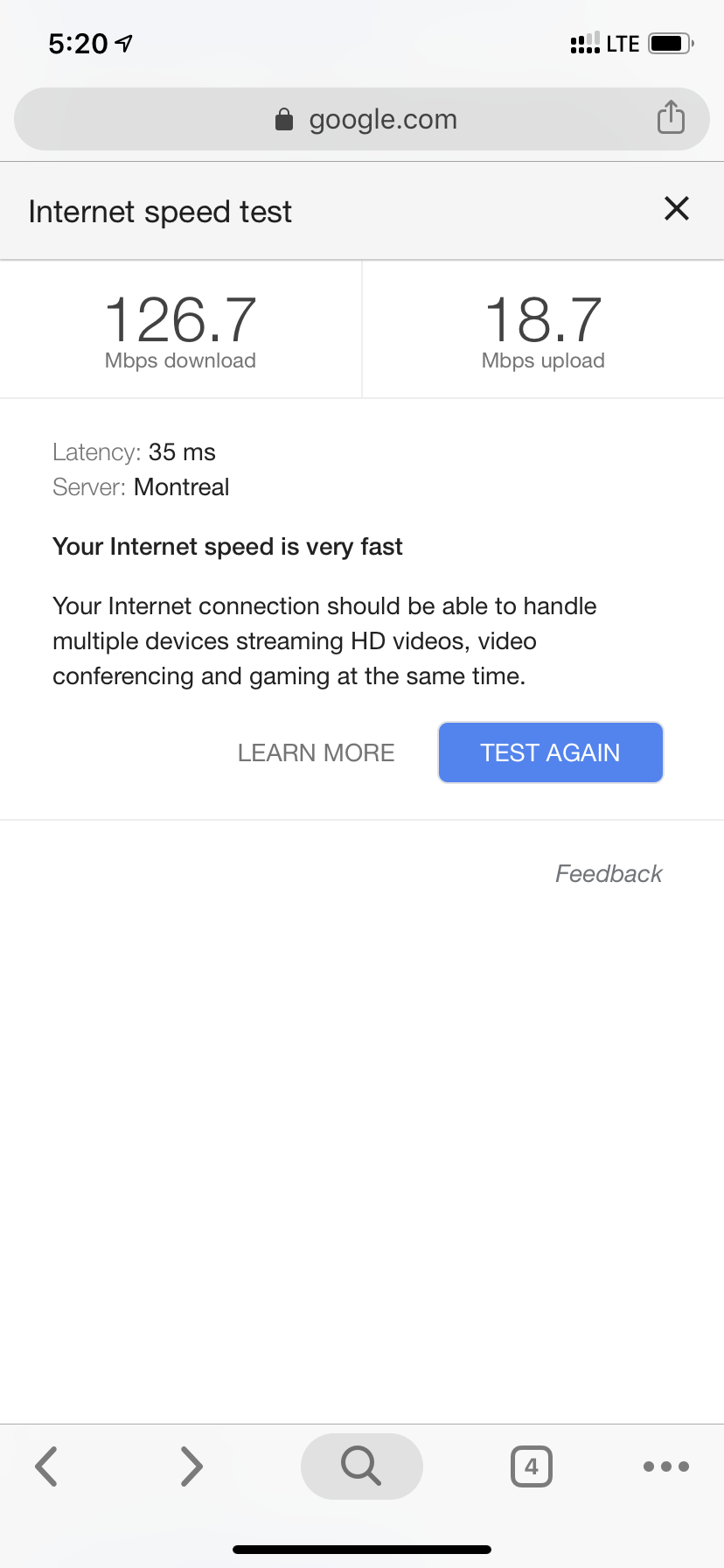Tap the TEST AGAIN button

pyautogui.click(x=550, y=752)
